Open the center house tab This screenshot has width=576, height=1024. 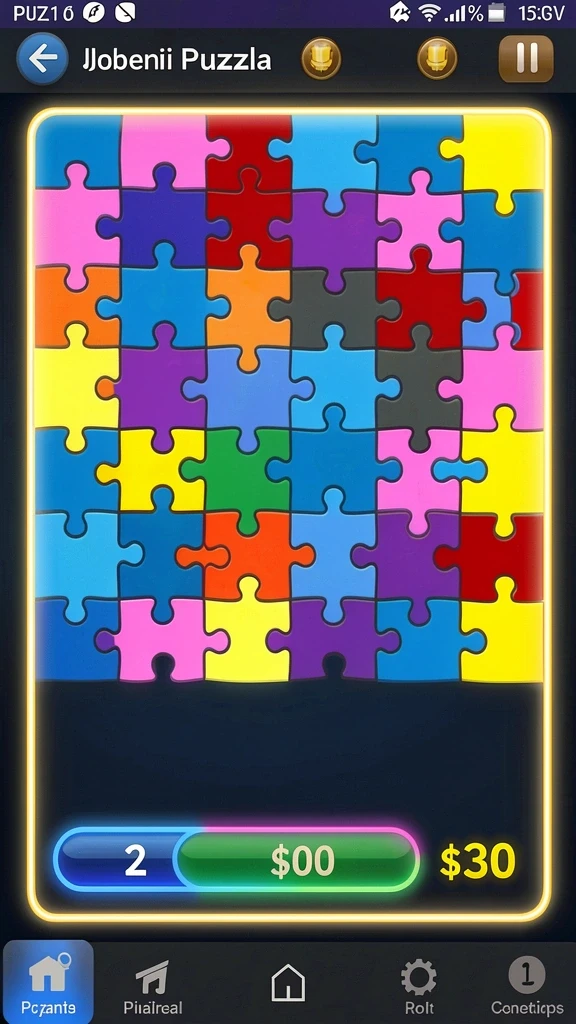tap(288, 983)
